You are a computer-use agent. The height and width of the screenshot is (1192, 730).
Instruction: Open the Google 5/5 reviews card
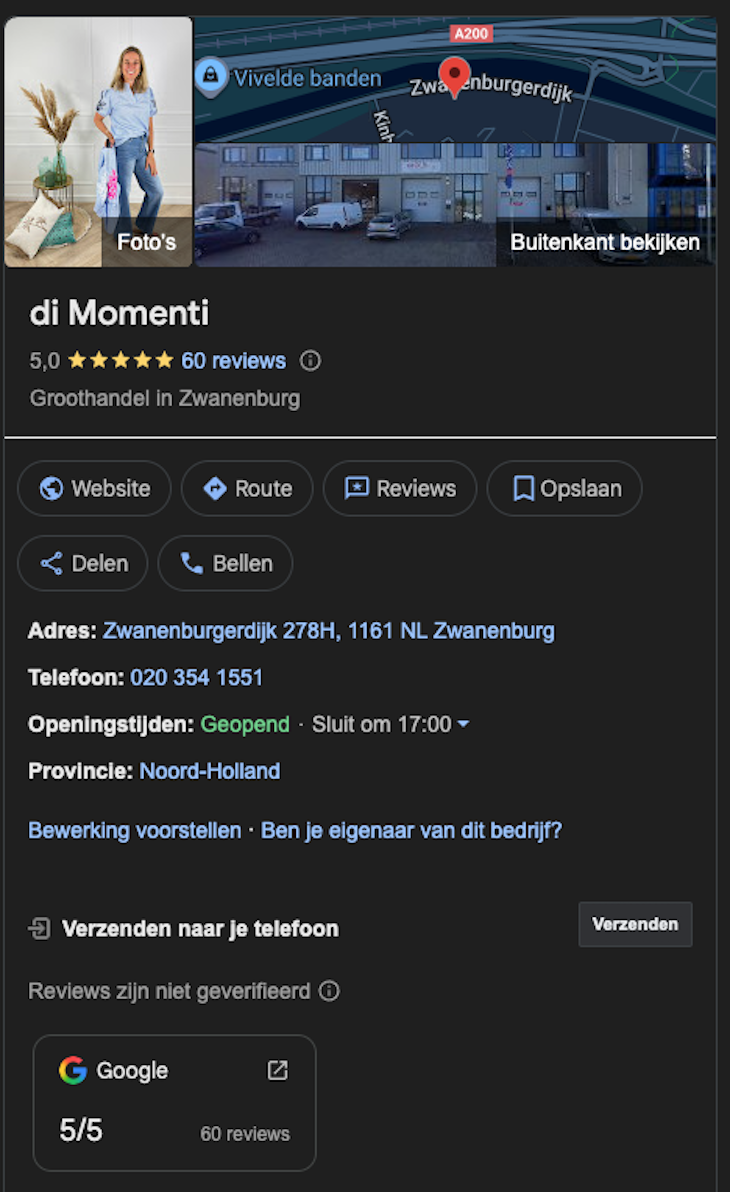175,1102
